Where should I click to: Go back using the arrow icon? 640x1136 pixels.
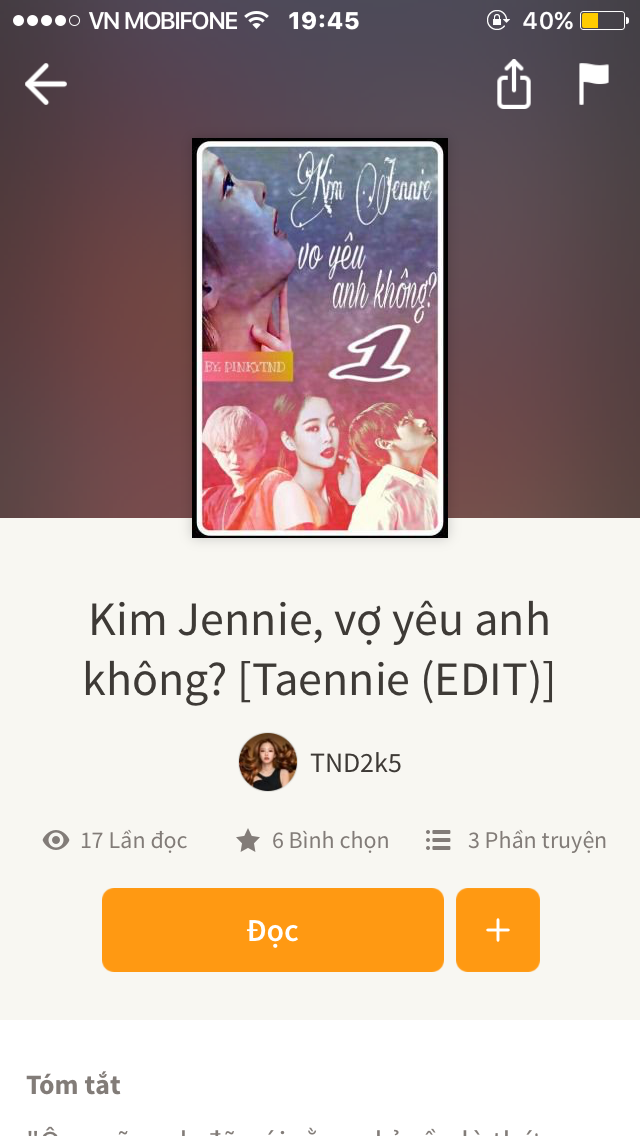tap(46, 84)
